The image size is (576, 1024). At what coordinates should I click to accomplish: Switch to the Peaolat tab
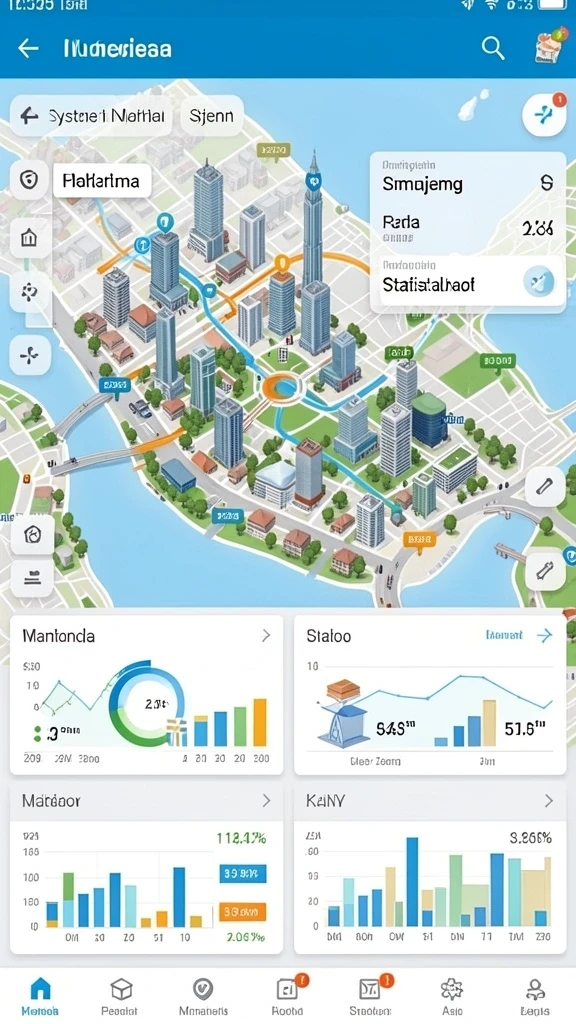[120, 997]
